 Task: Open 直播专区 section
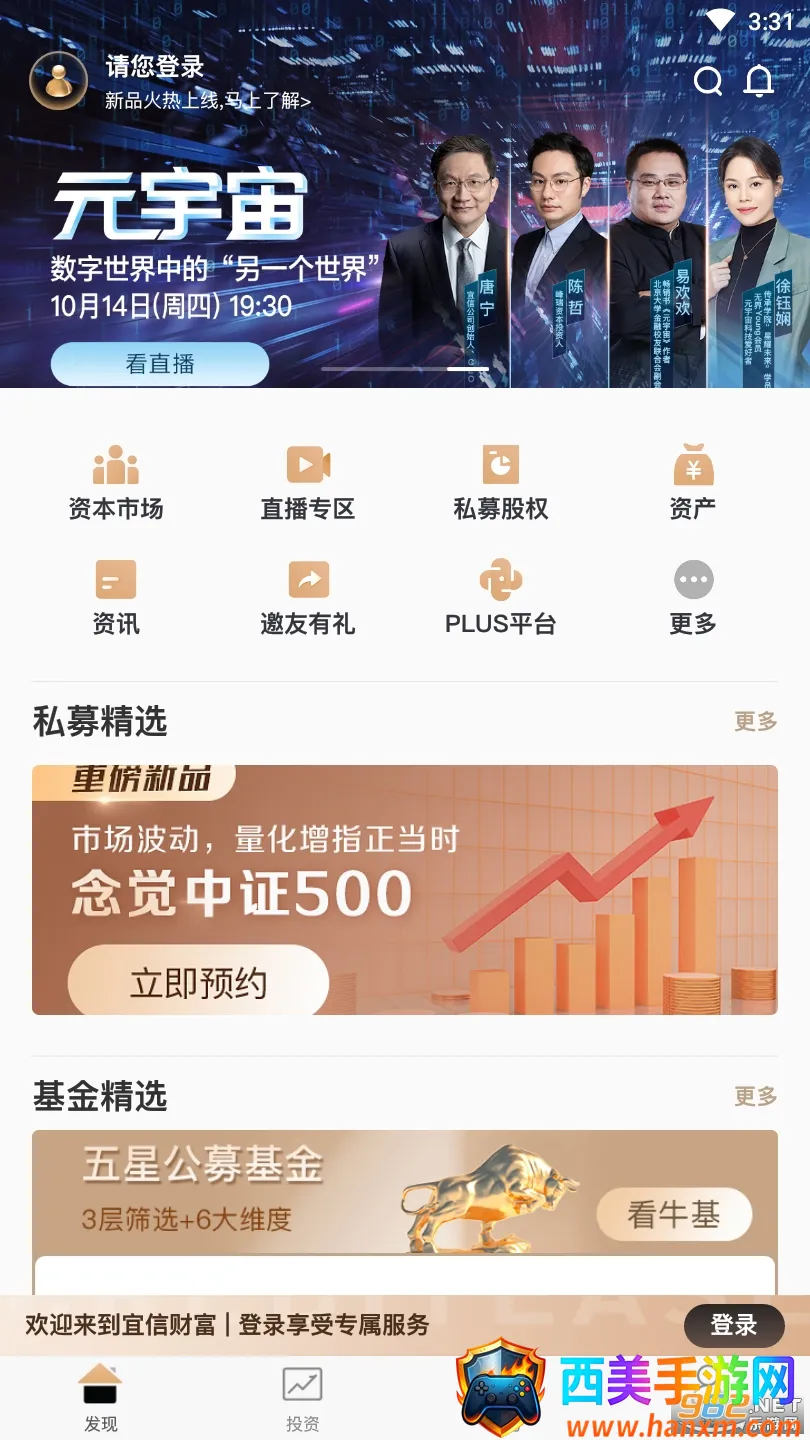pos(308,484)
